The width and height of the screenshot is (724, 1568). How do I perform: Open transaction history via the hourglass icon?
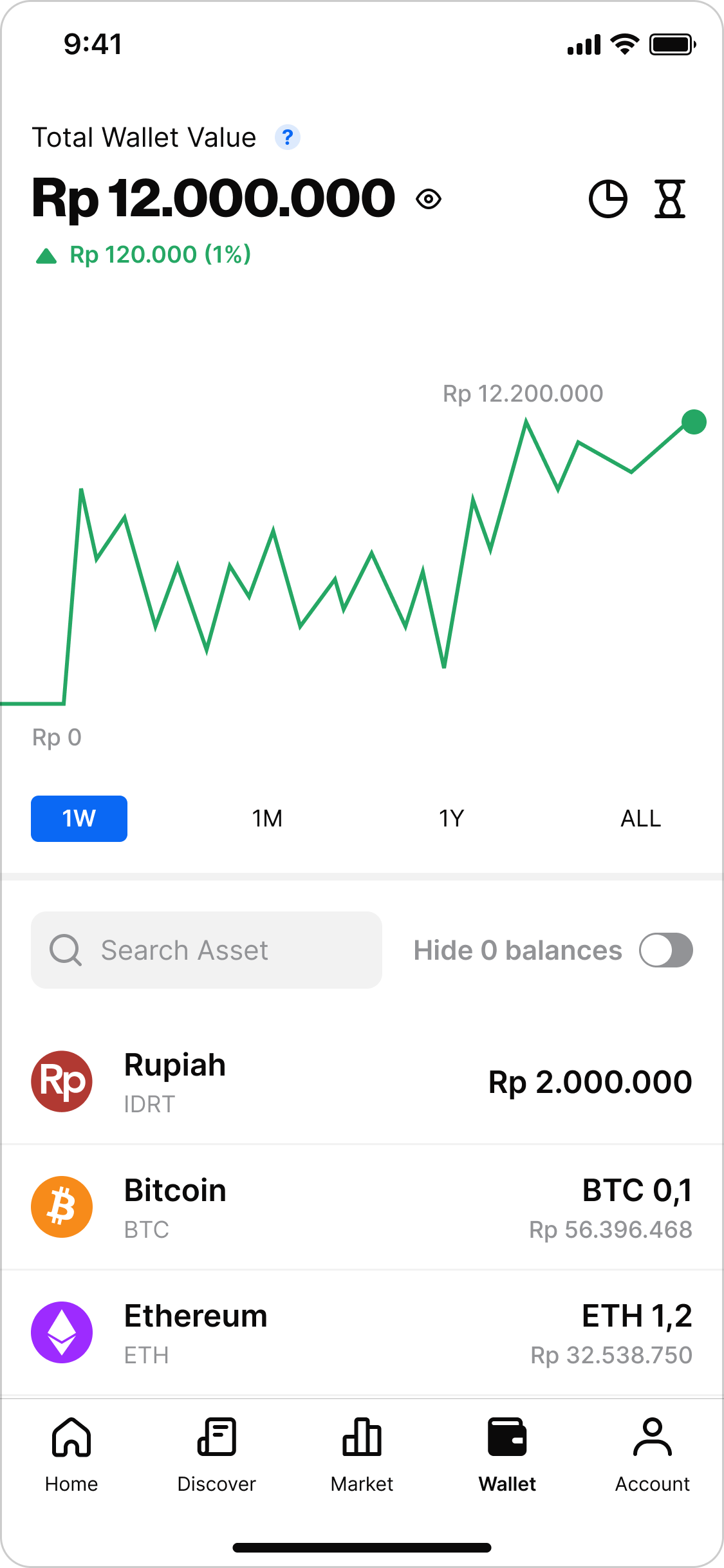pyautogui.click(x=669, y=199)
